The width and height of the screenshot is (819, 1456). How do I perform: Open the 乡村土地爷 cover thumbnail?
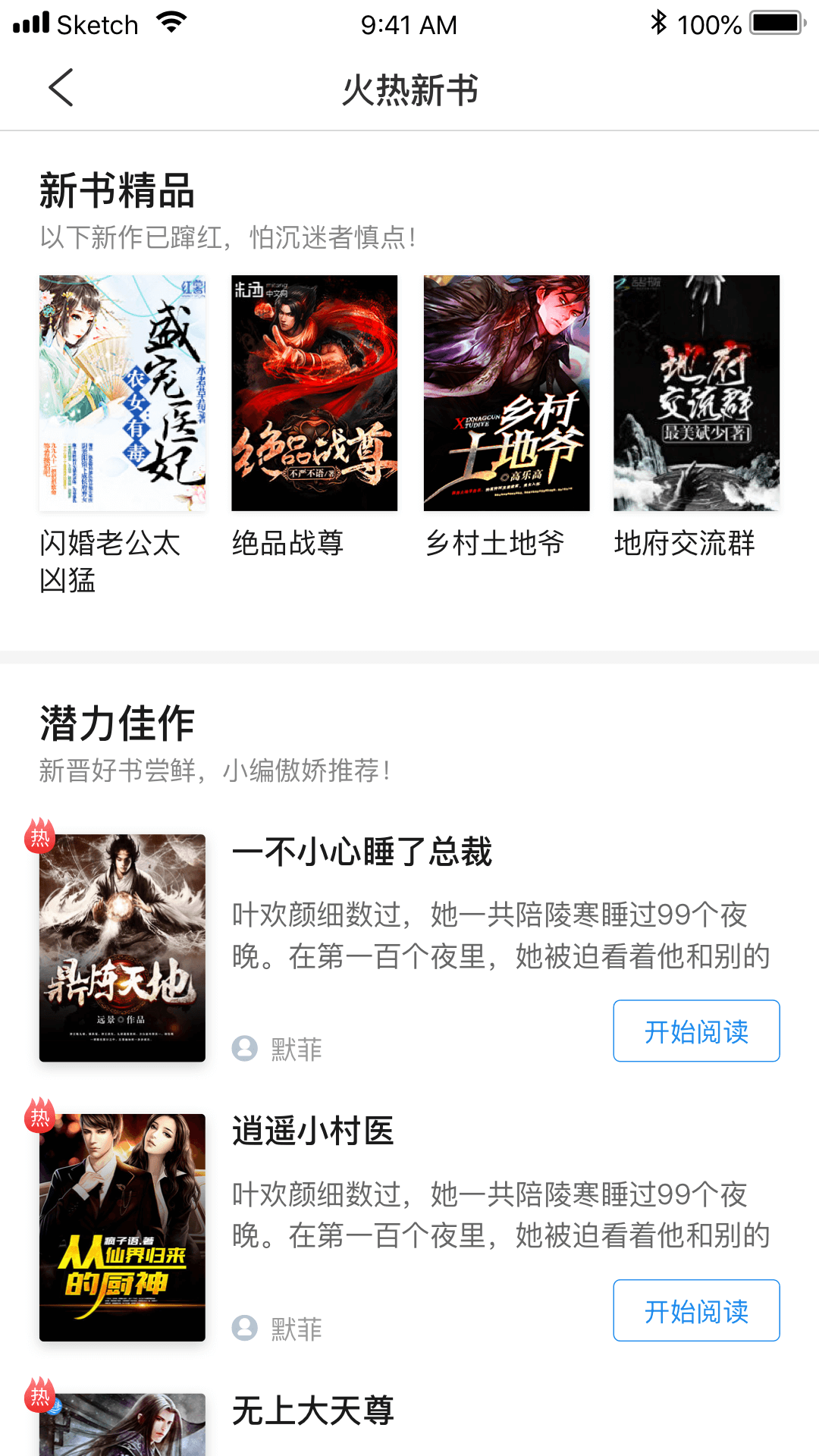click(x=505, y=394)
